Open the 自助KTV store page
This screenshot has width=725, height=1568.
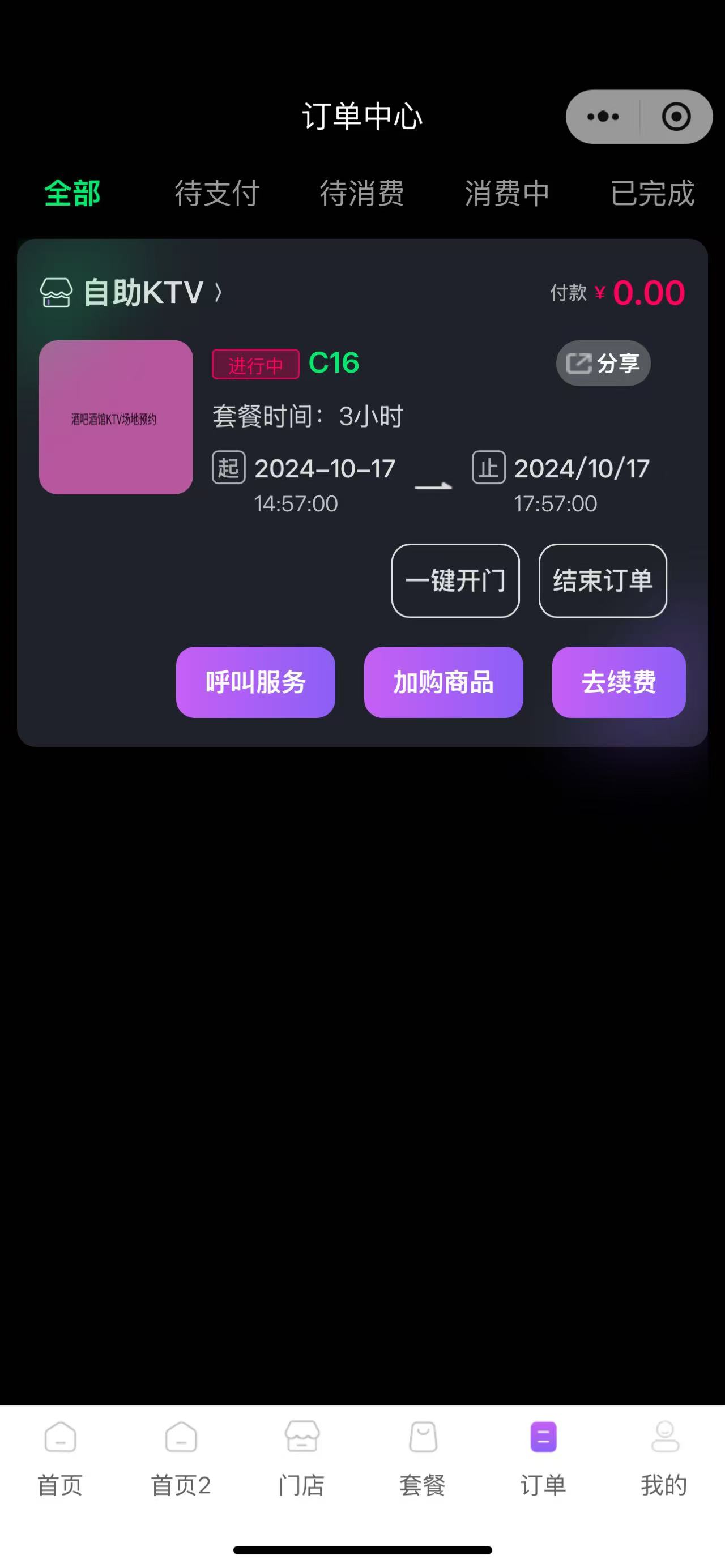click(131, 293)
